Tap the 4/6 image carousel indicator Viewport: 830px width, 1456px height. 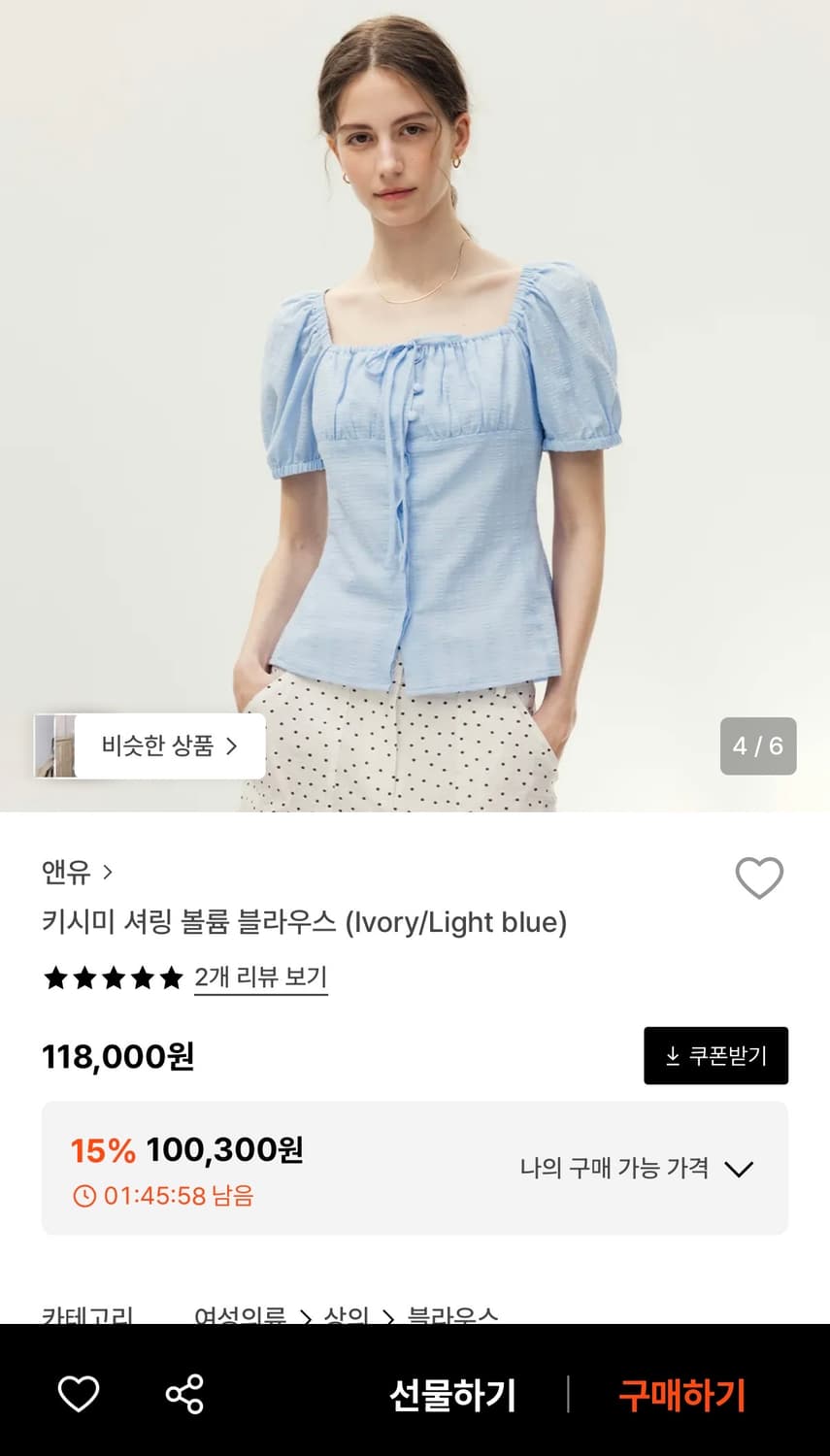coord(758,745)
